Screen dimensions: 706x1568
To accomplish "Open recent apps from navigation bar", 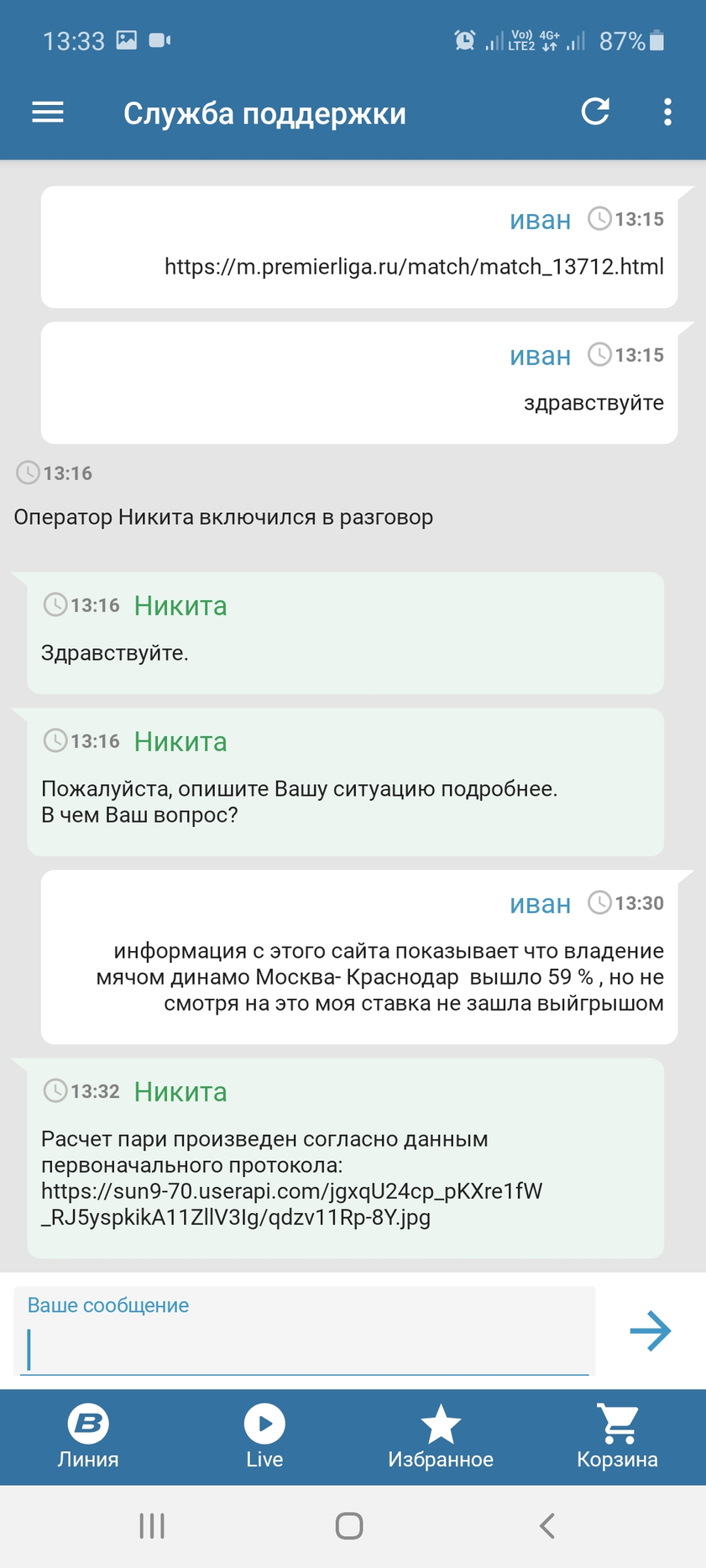I will [x=152, y=1525].
